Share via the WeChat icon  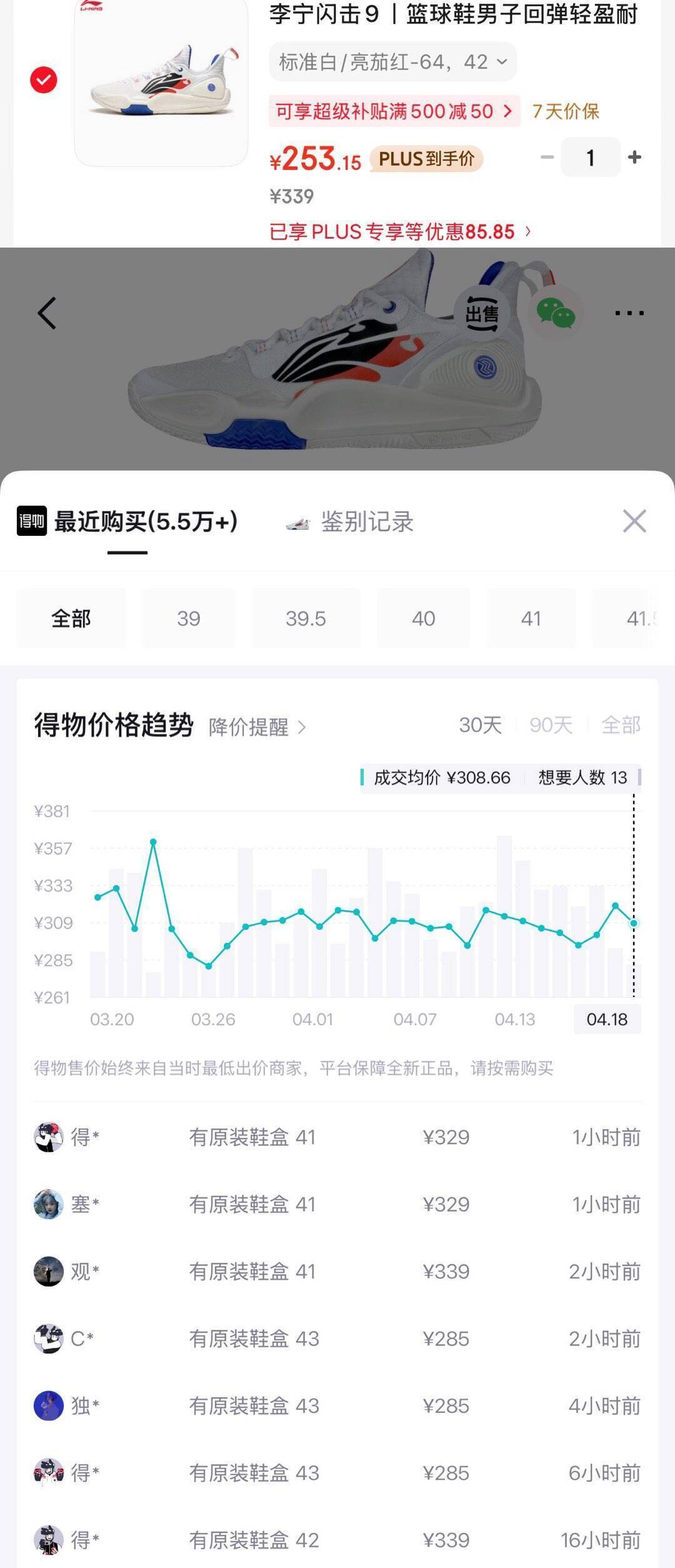(x=556, y=313)
